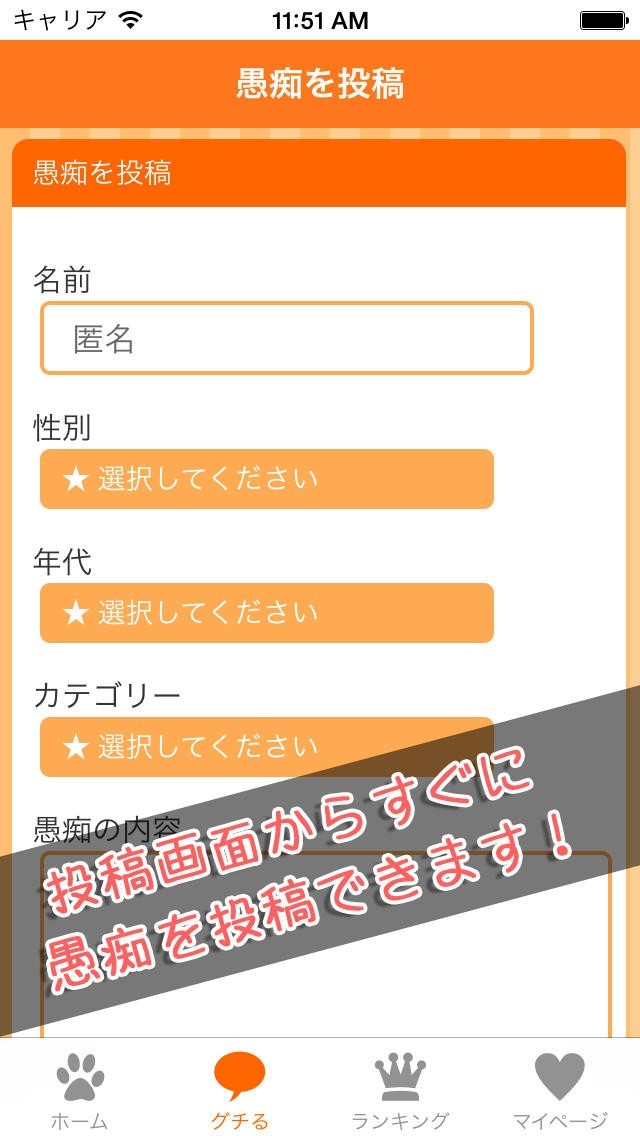
Task: Tap the 名前 name input field
Action: click(287, 339)
